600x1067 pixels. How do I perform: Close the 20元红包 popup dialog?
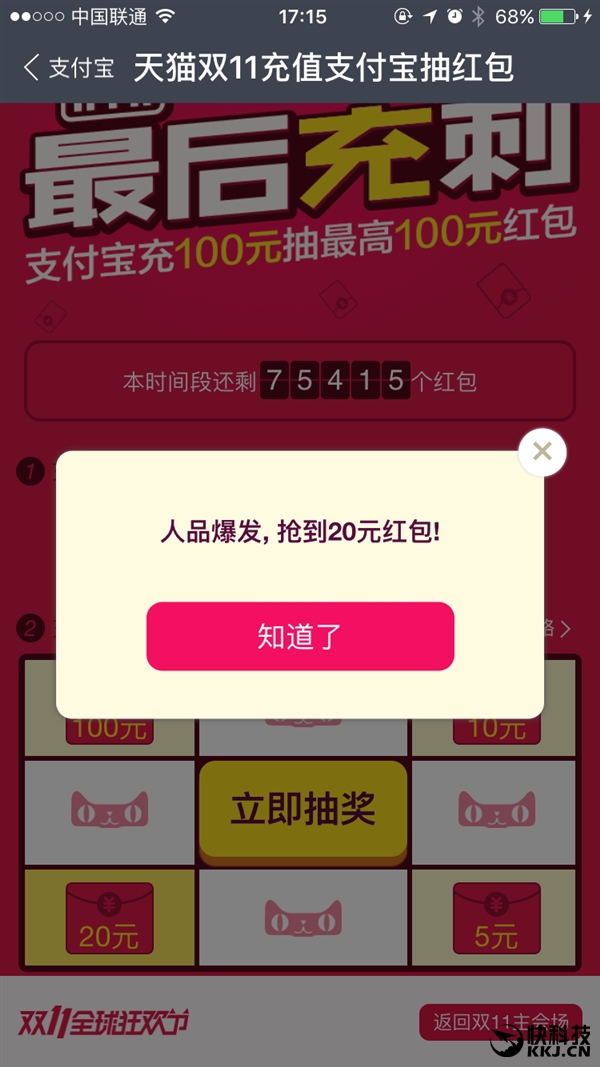(x=542, y=452)
